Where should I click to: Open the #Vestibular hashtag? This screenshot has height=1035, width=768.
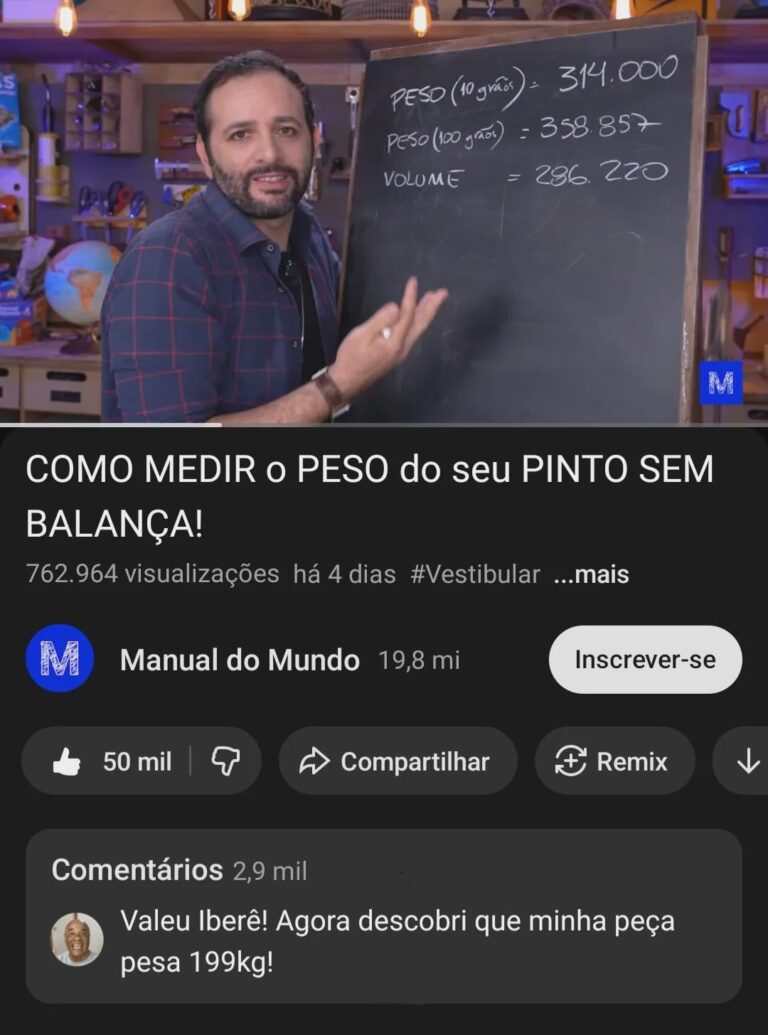pyautogui.click(x=475, y=575)
